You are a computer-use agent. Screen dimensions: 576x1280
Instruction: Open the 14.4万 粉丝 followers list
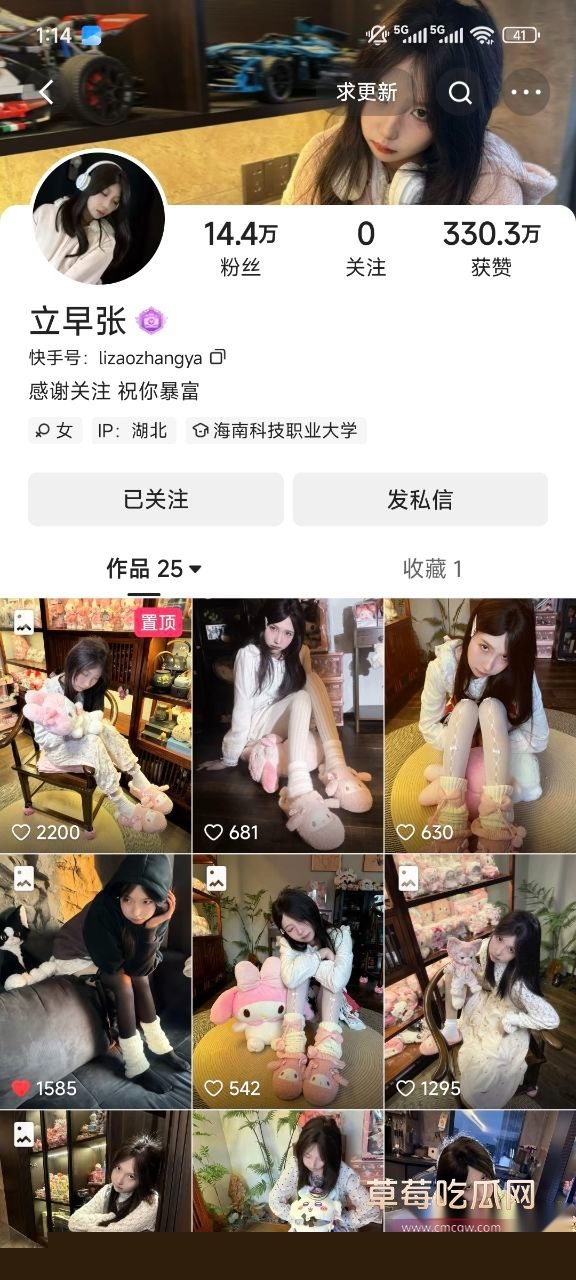[240, 249]
